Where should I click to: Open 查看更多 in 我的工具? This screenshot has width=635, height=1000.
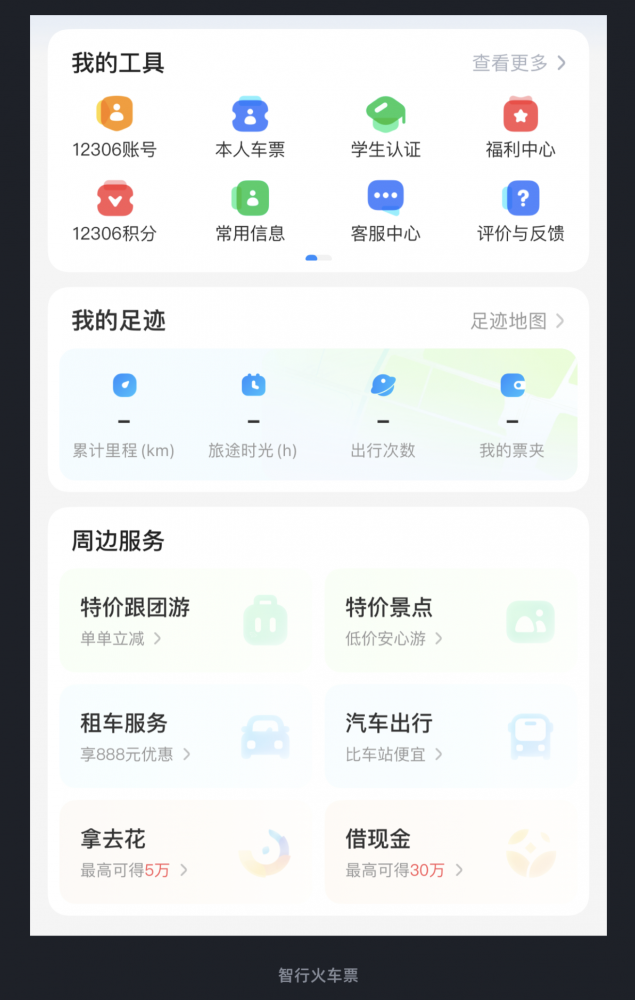[x=519, y=63]
